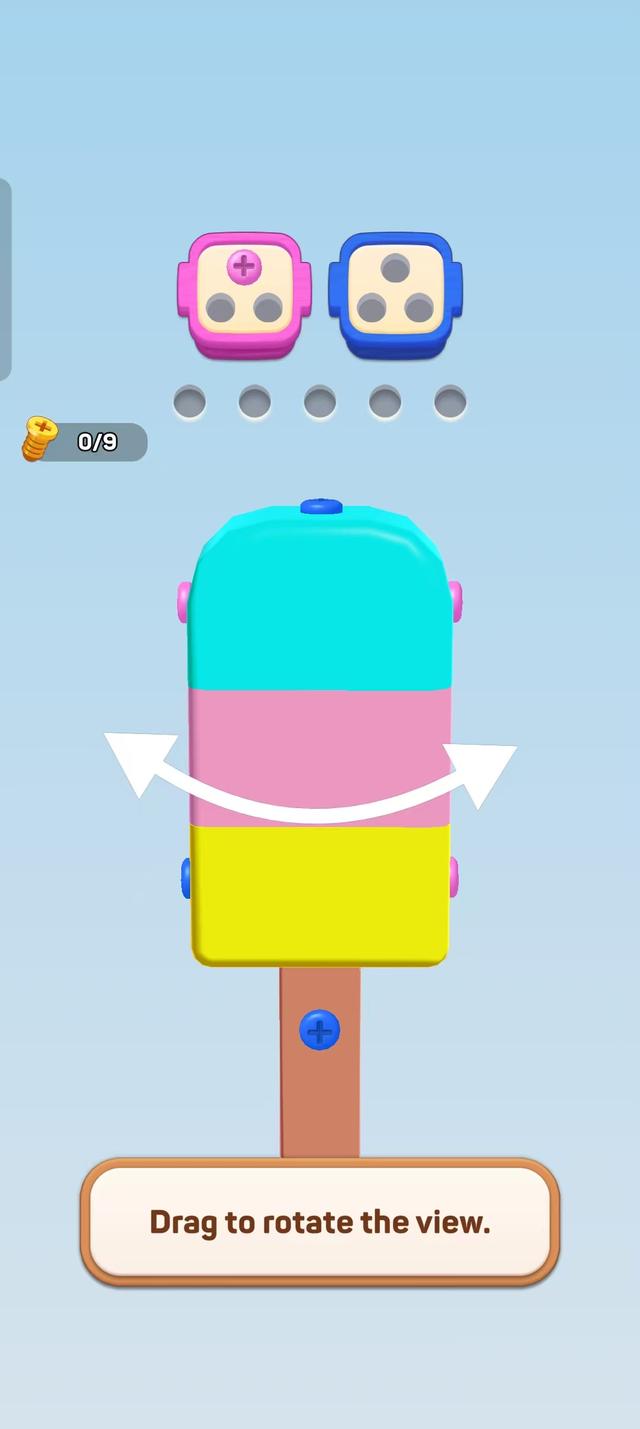Remove the blue screw on top of the popsicle
This screenshot has height=1429, width=640.
(321, 507)
